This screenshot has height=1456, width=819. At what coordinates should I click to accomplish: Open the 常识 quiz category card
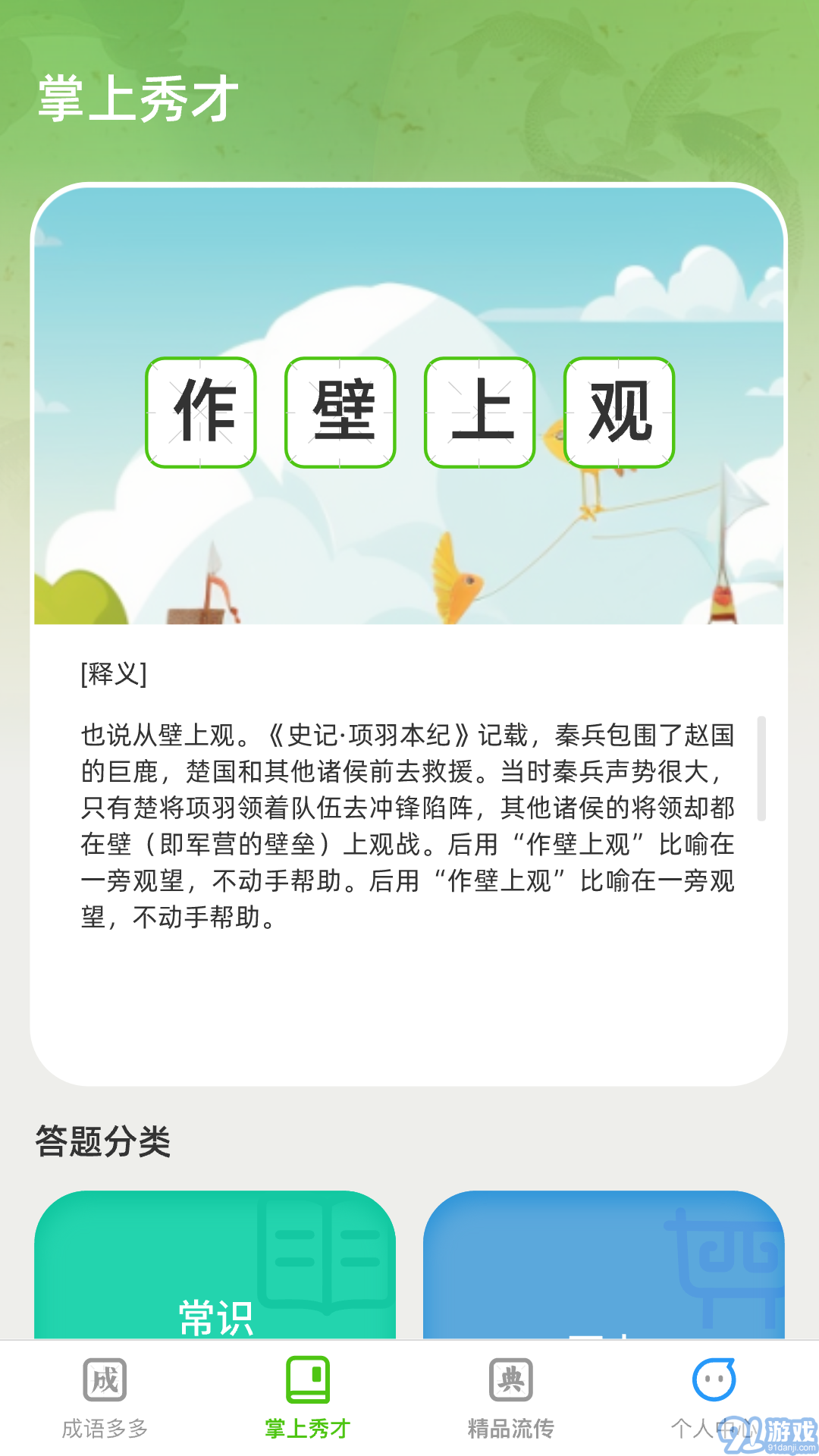pos(215,1265)
